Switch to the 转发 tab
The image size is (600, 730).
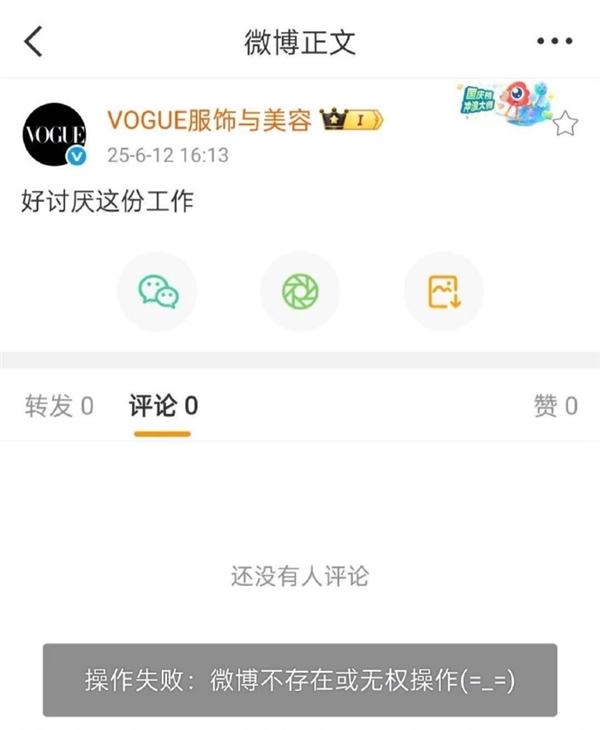59,405
